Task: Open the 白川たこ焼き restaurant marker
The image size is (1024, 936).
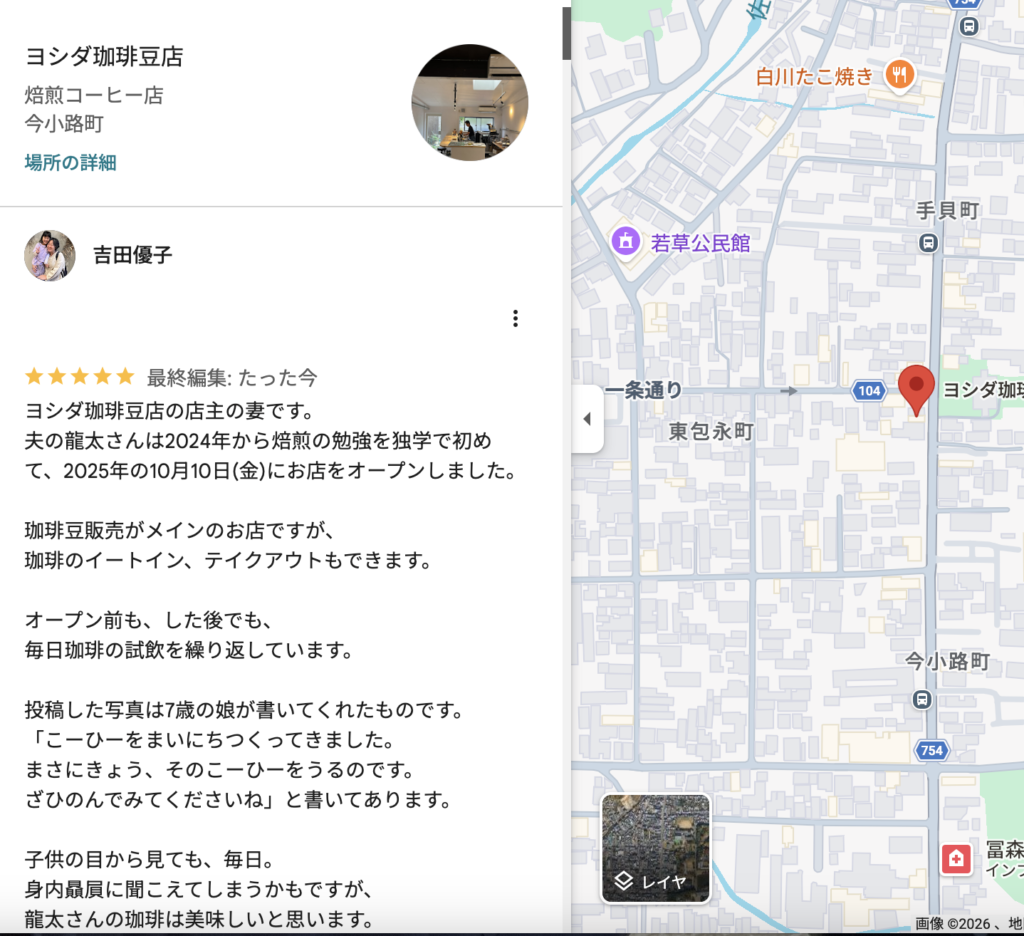Action: [x=900, y=74]
